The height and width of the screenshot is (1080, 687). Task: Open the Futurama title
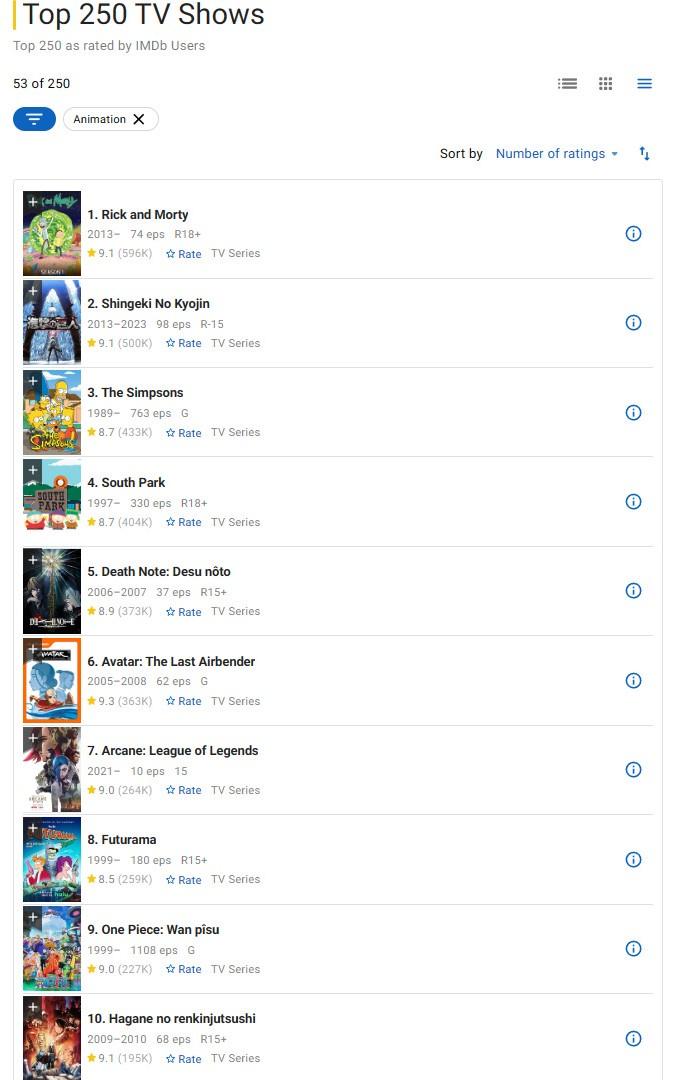(128, 840)
